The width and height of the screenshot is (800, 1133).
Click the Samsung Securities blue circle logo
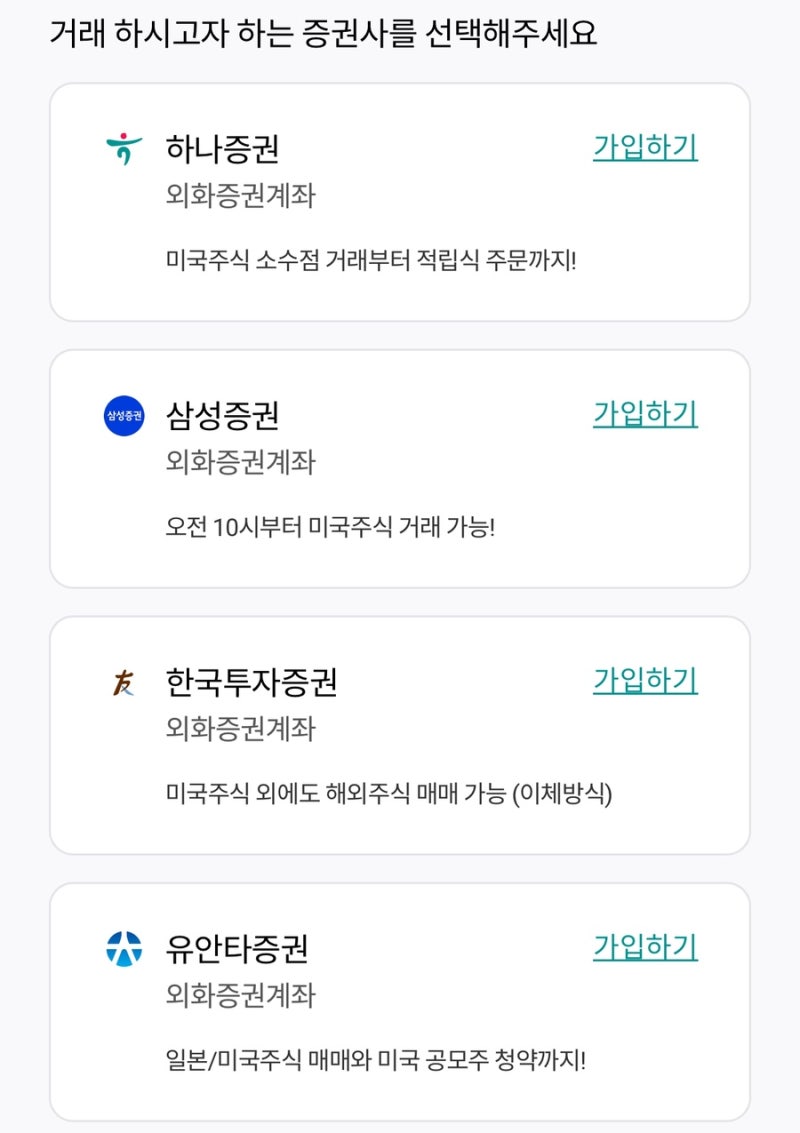121,411
